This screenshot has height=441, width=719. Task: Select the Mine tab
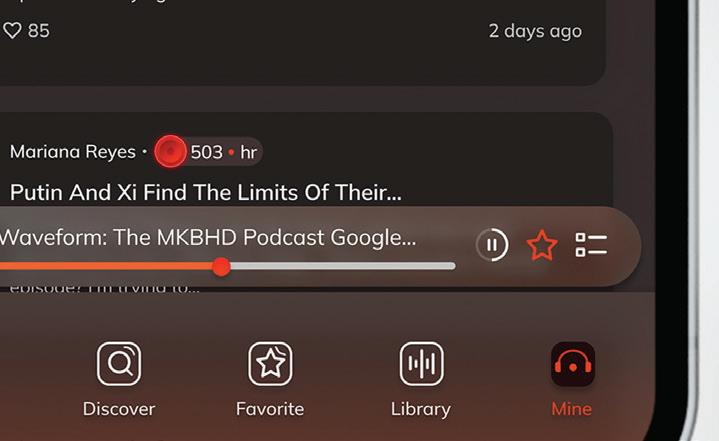[572, 380]
